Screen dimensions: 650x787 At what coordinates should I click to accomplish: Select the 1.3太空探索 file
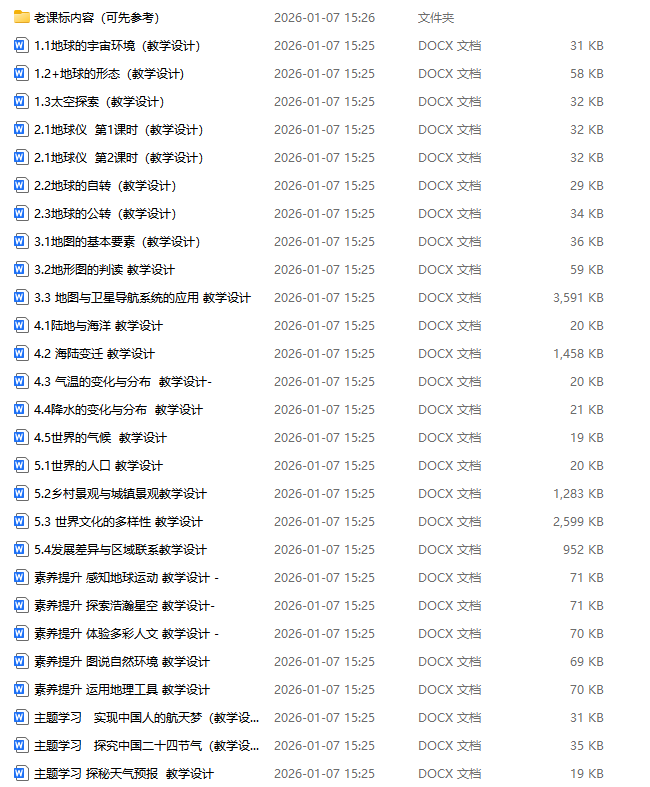tap(99, 102)
